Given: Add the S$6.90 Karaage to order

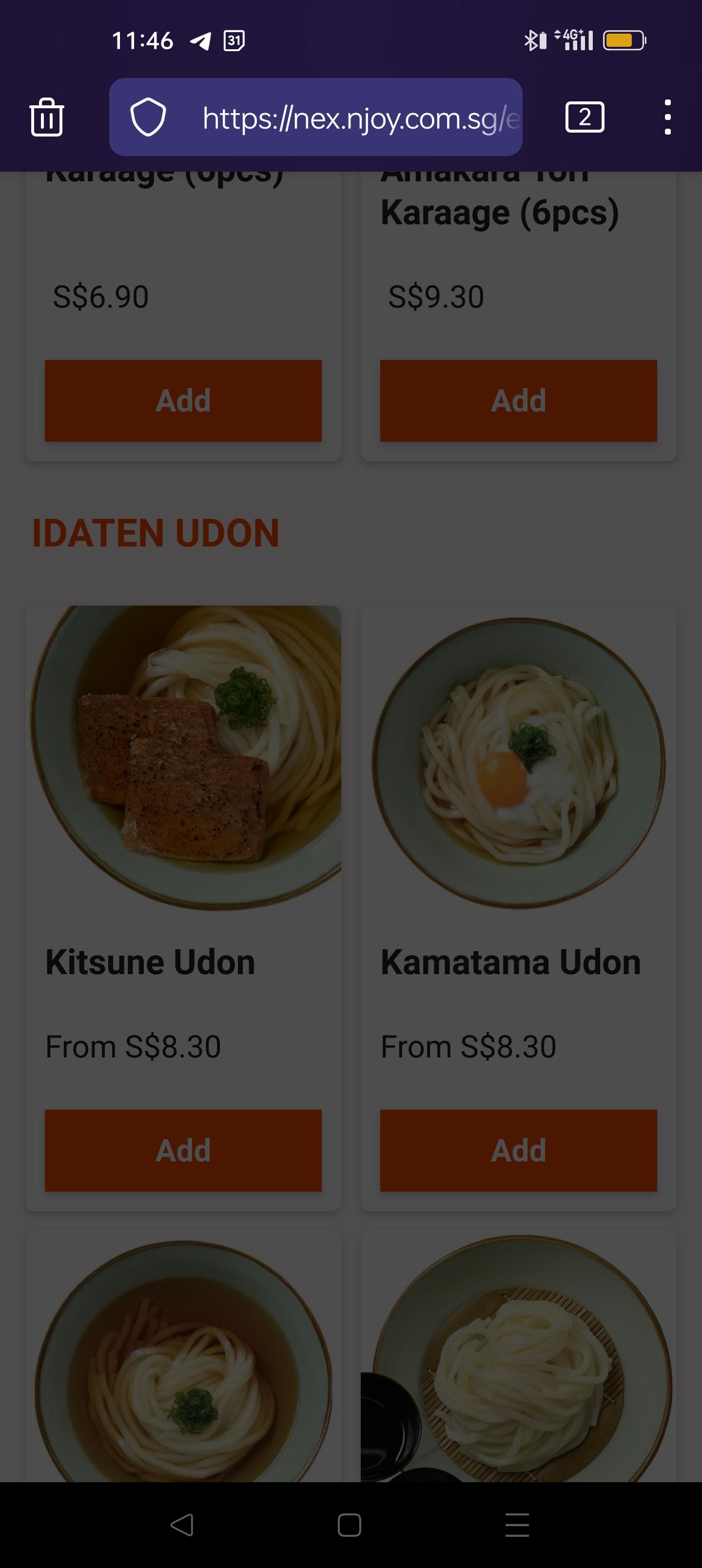Looking at the screenshot, I should click(183, 400).
